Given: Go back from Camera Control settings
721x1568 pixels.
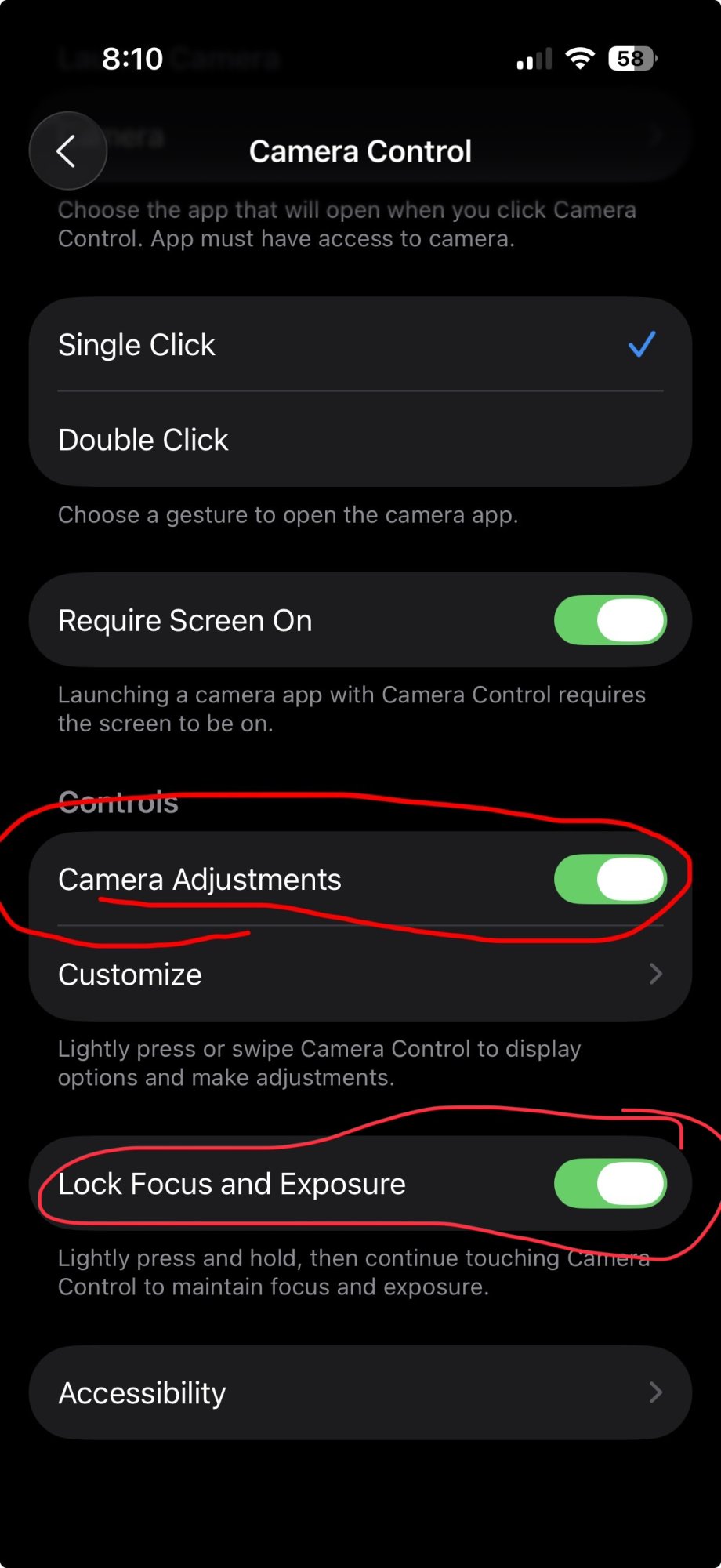Looking at the screenshot, I should (x=67, y=151).
